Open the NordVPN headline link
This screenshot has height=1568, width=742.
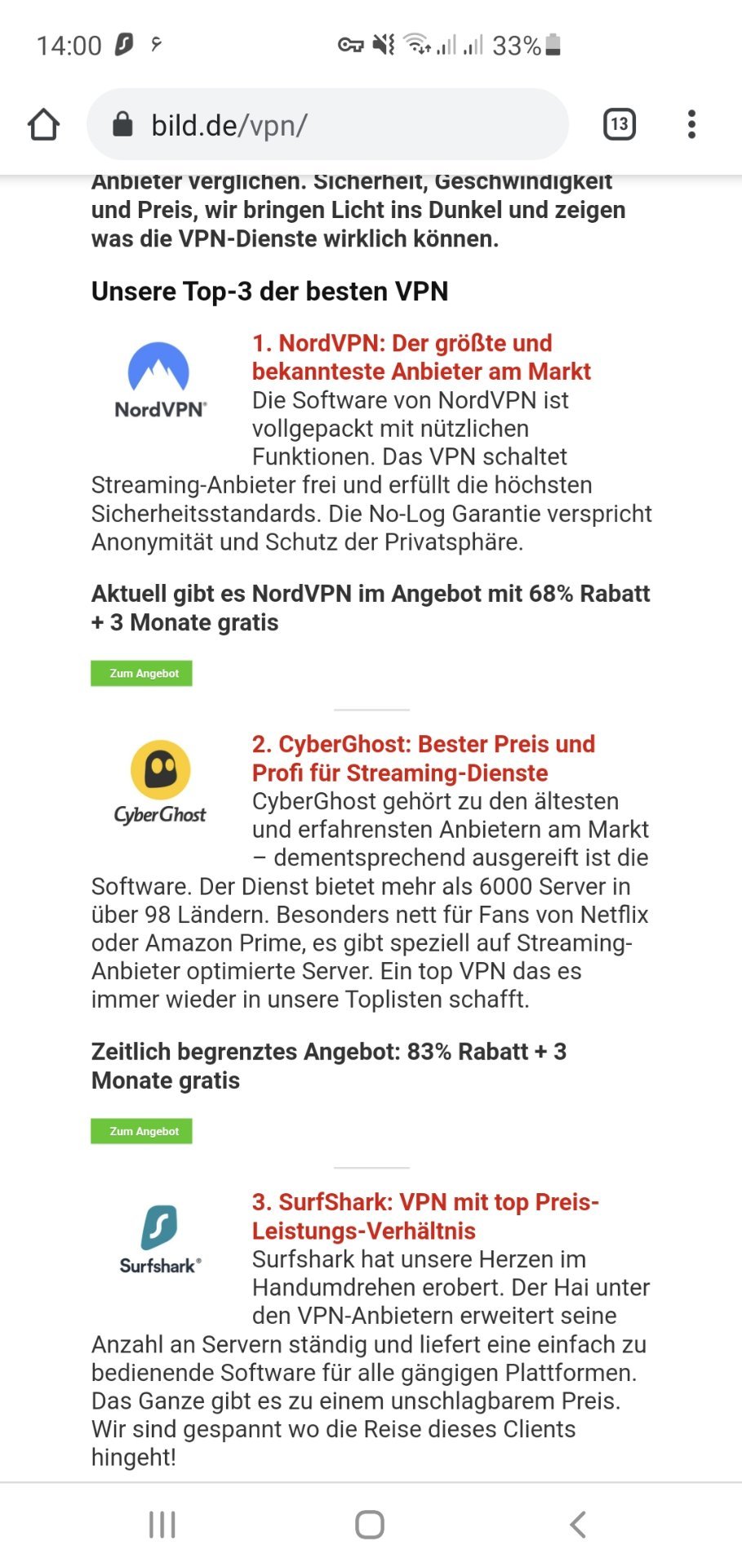[421, 357]
